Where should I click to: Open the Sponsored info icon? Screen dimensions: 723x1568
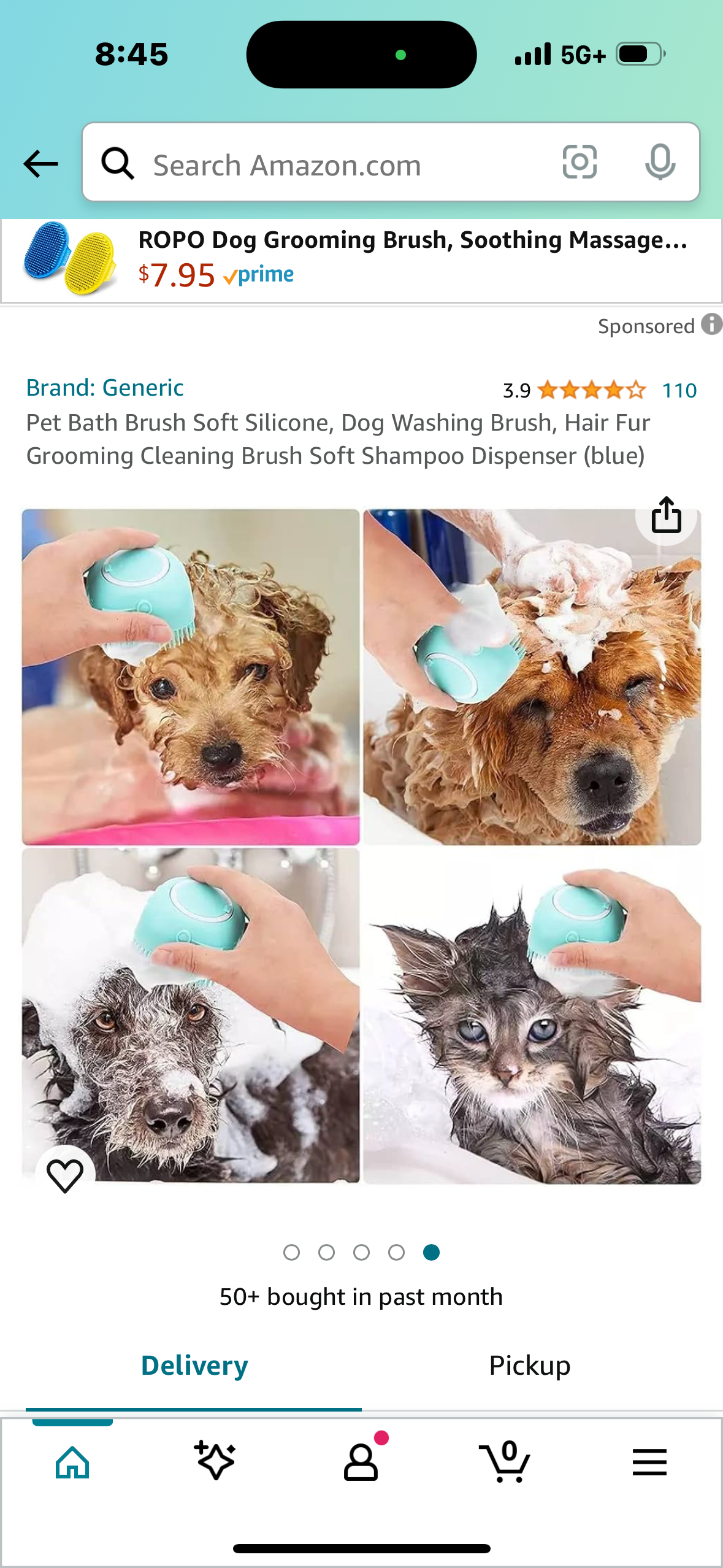tap(711, 325)
